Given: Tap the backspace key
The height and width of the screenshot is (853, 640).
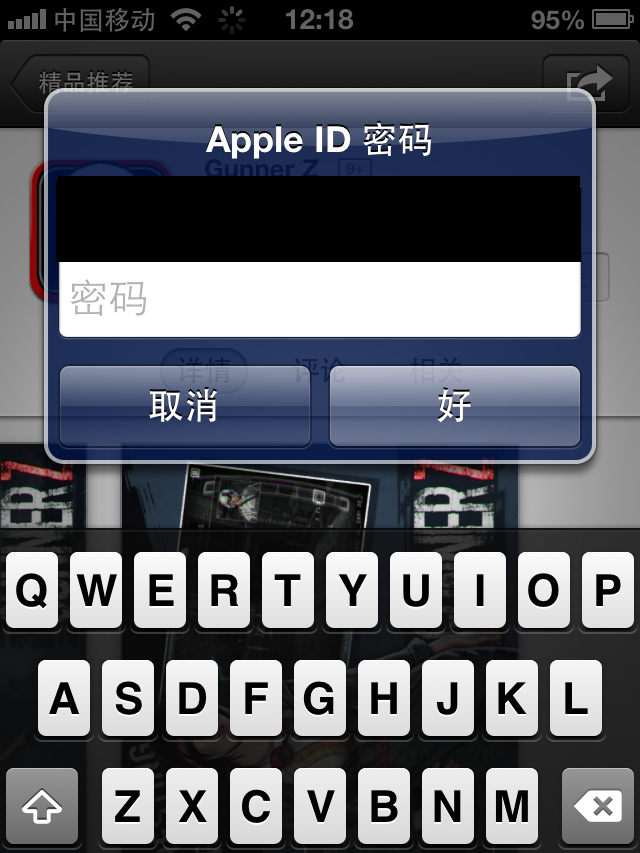Looking at the screenshot, I should pyautogui.click(x=600, y=806).
